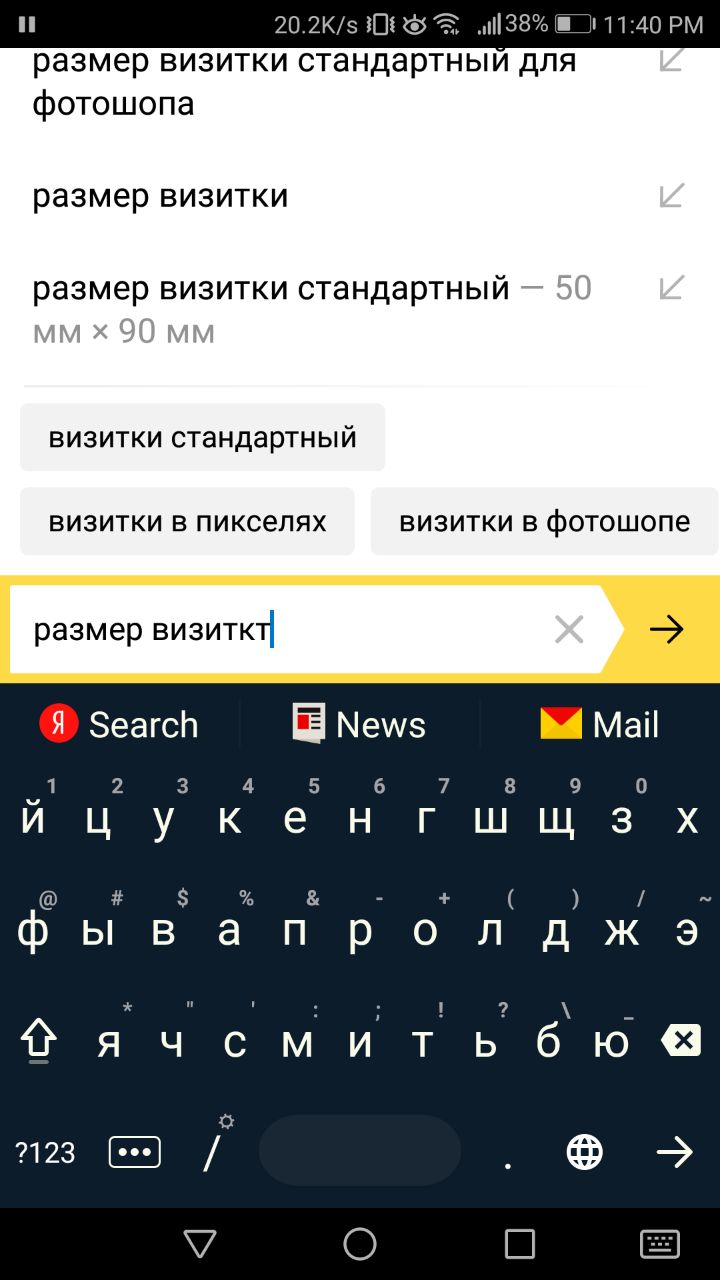This screenshot has width=720, height=1280.
Task: Hide the keyboard via the navigation bar icon
Action: click(659, 1244)
